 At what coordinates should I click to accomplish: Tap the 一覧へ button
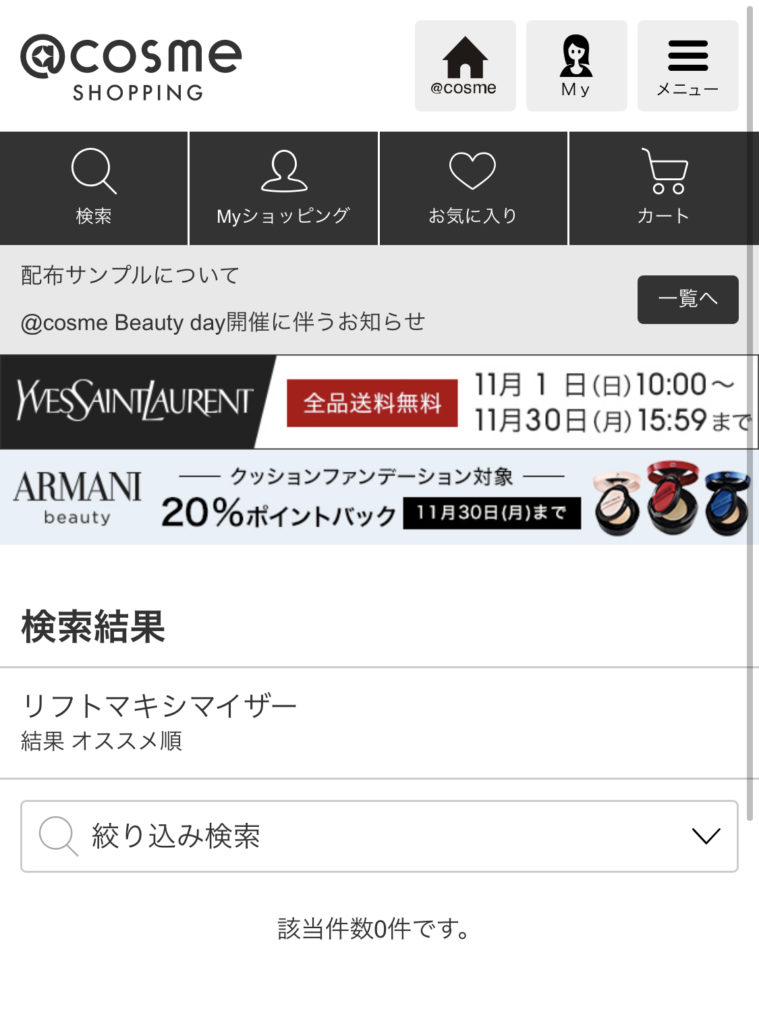(x=687, y=299)
